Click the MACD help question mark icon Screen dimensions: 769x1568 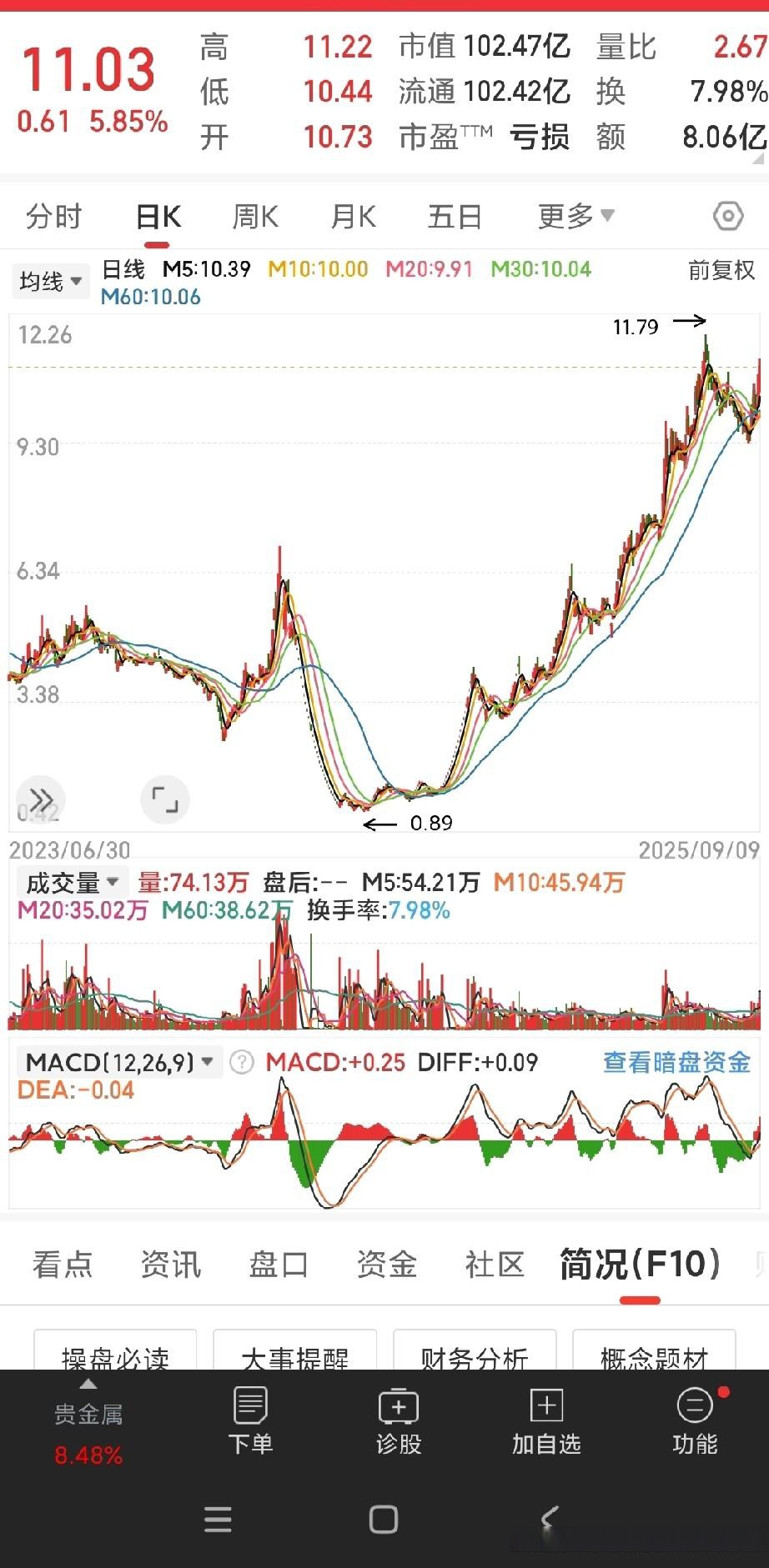click(x=240, y=1062)
